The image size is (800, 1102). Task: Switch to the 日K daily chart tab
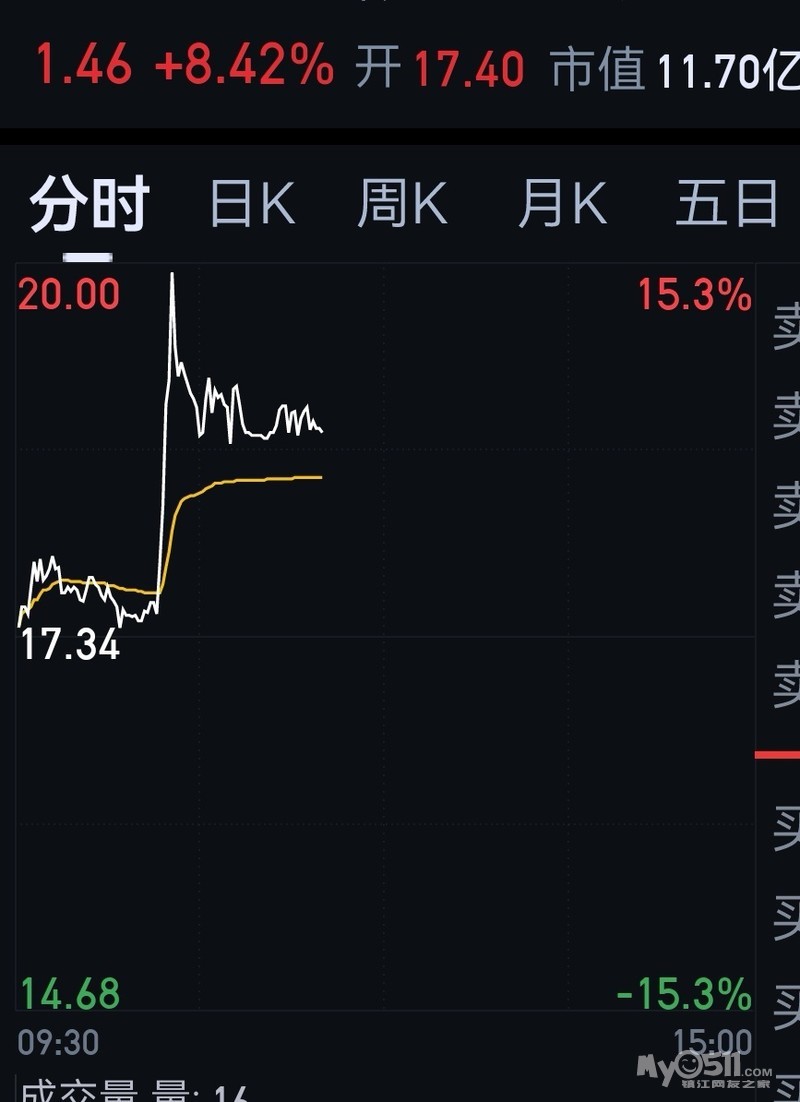tap(252, 204)
